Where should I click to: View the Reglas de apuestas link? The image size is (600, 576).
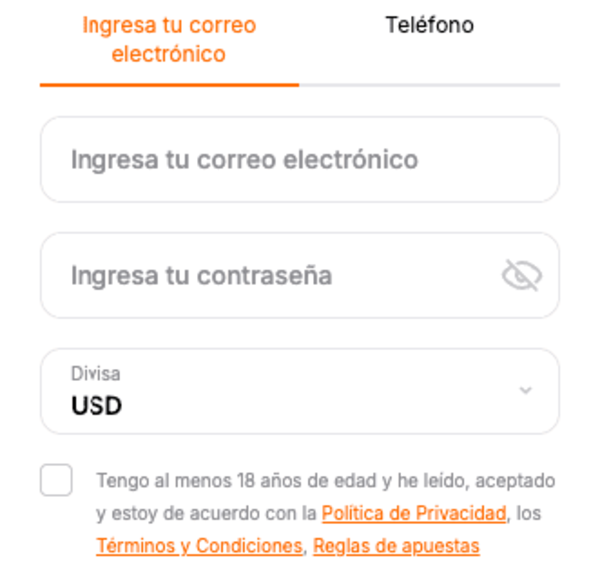pos(396,546)
